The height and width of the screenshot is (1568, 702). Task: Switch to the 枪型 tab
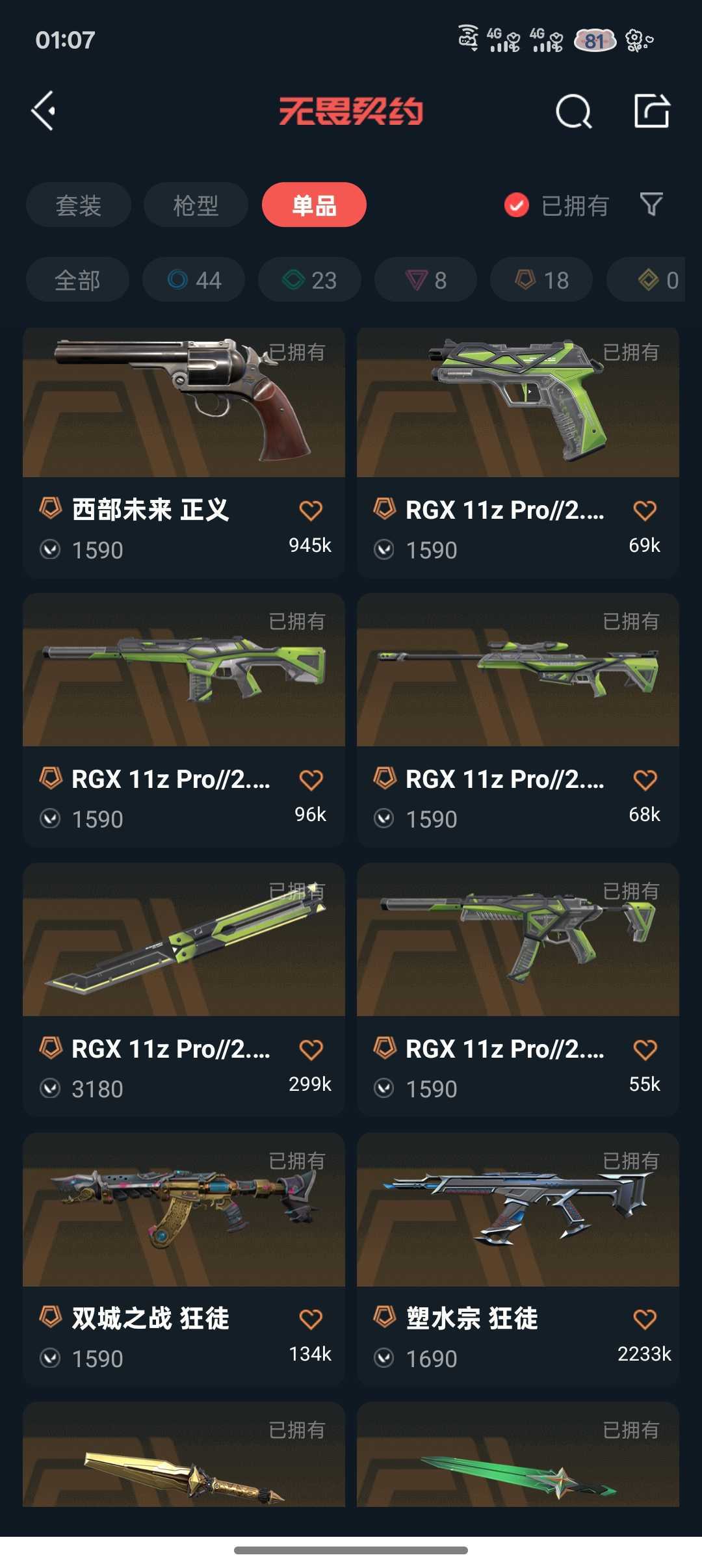coord(196,205)
